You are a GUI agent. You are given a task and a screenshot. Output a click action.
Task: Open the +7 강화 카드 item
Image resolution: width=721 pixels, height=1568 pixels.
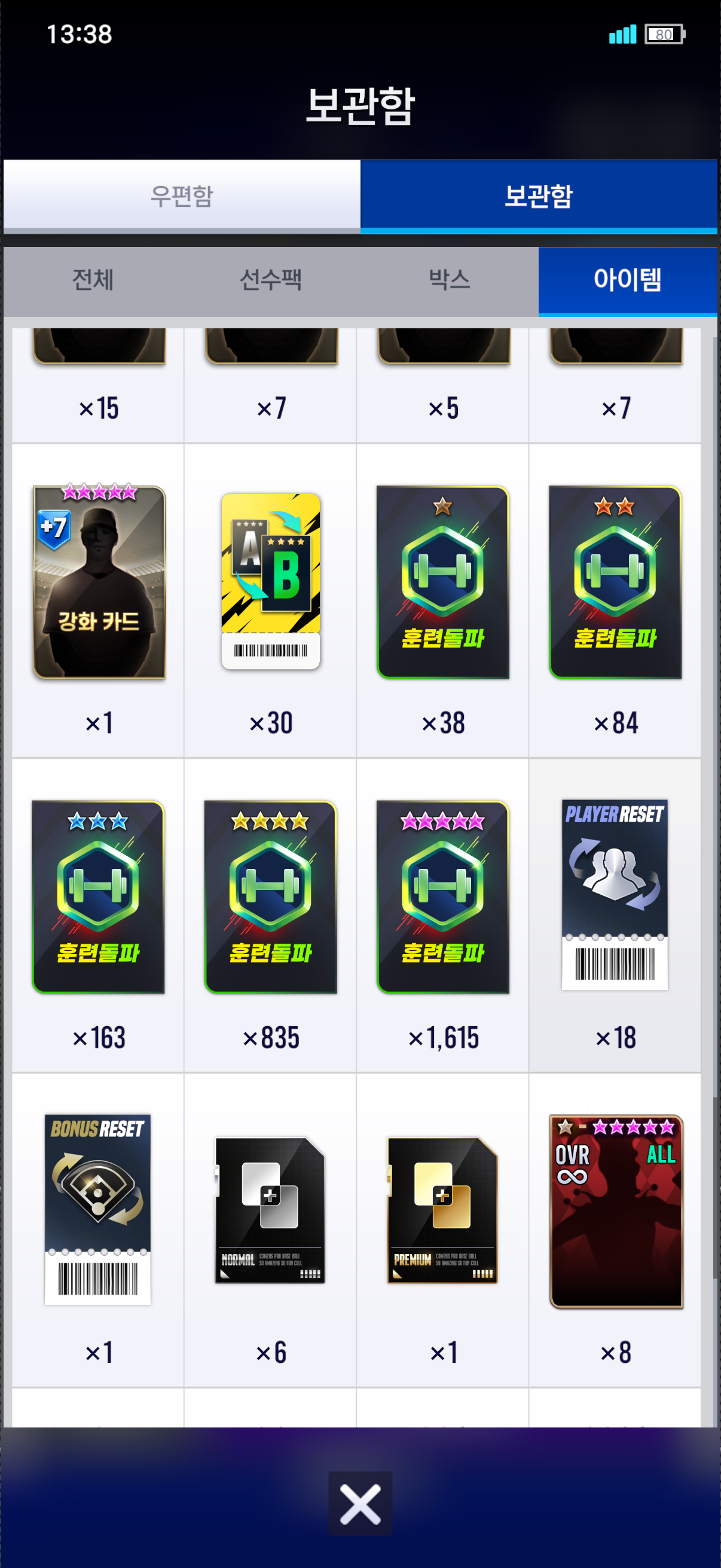pyautogui.click(x=99, y=582)
